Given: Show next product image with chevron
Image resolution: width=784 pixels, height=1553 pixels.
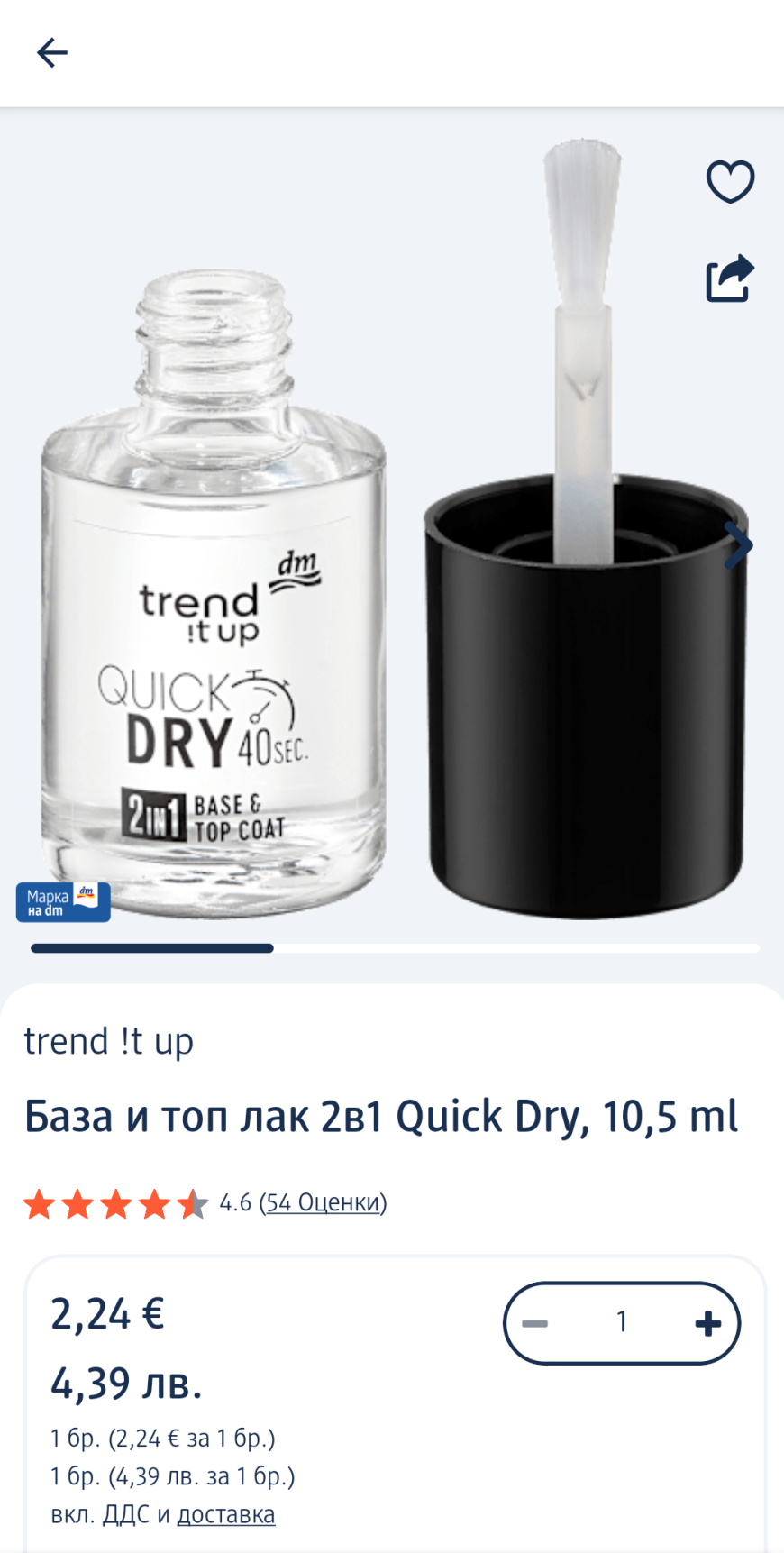Looking at the screenshot, I should [x=739, y=545].
